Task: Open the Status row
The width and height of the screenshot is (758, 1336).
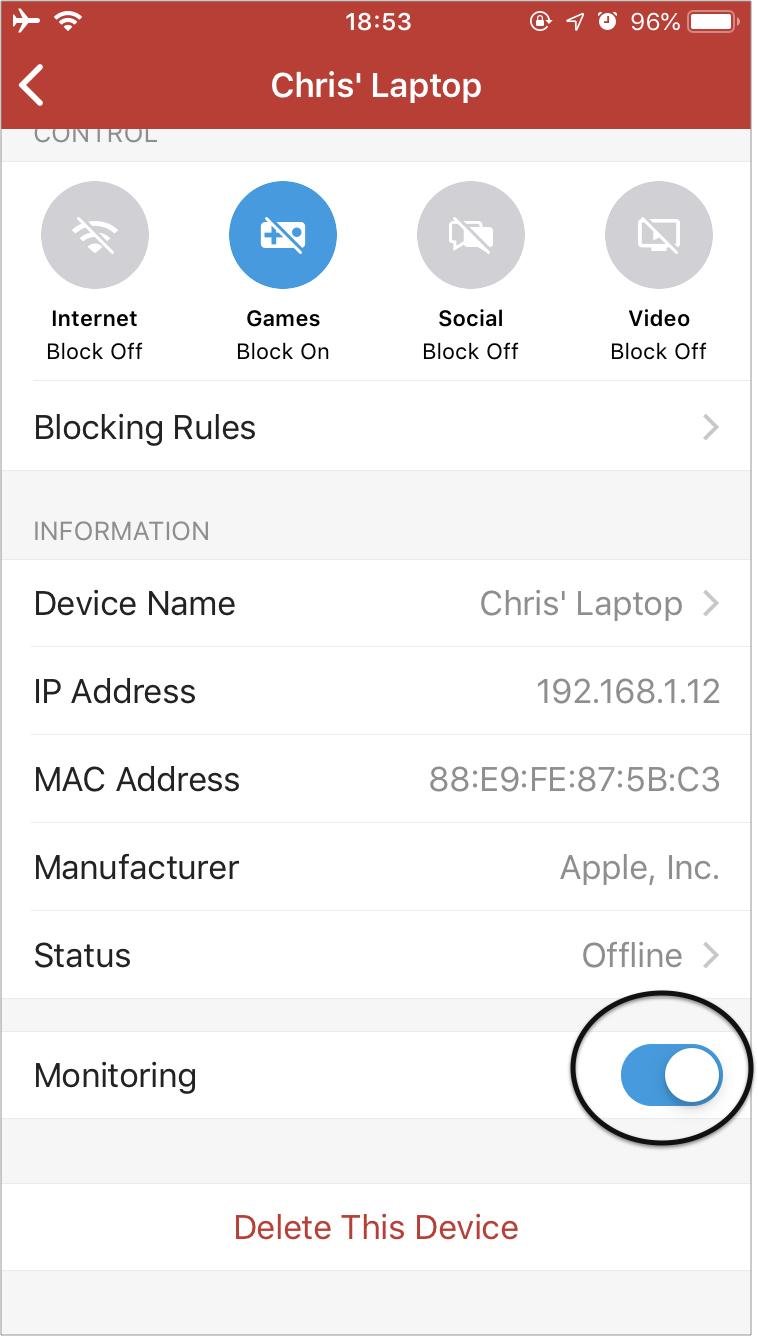Action: pos(376,955)
